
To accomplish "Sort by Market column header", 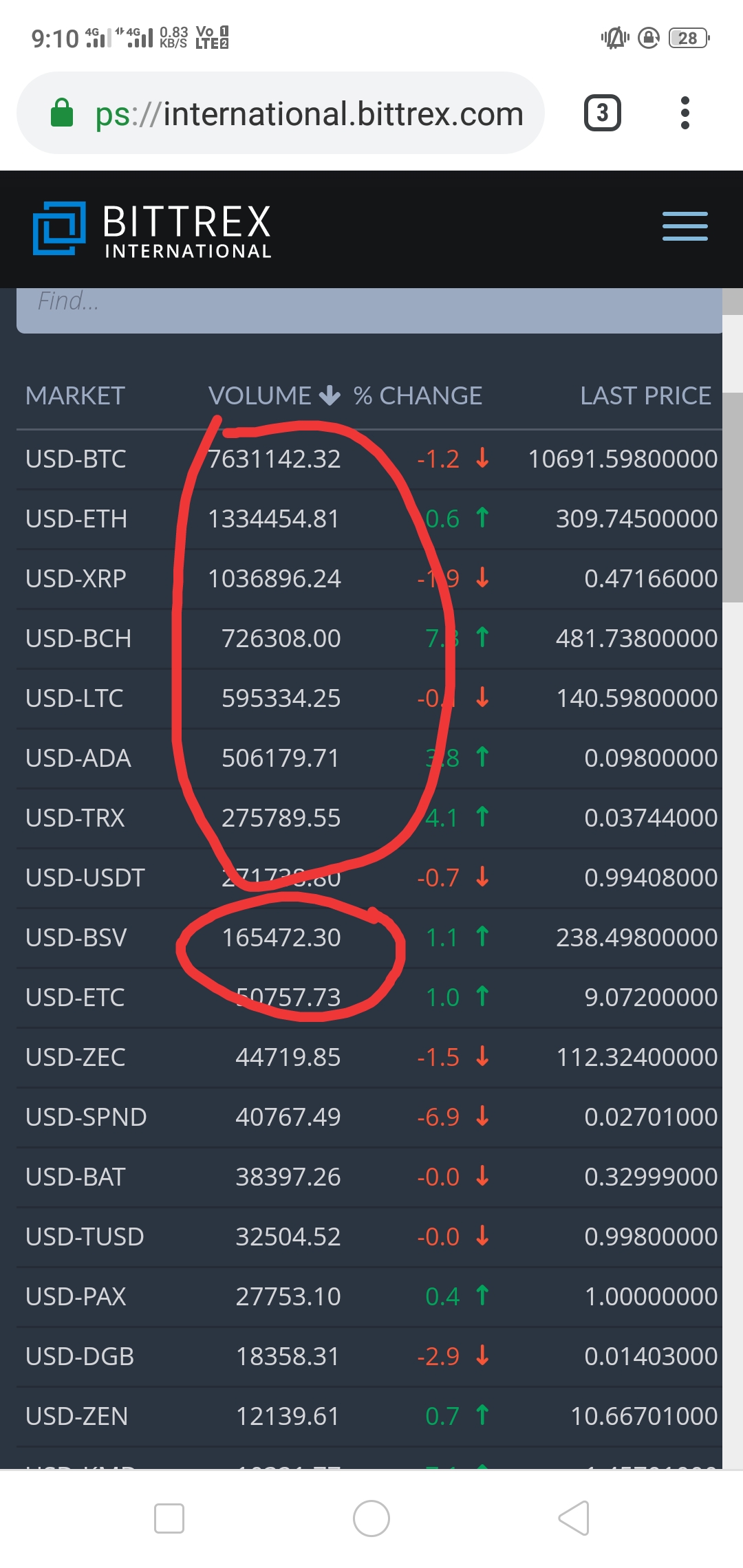I will coord(75,395).
